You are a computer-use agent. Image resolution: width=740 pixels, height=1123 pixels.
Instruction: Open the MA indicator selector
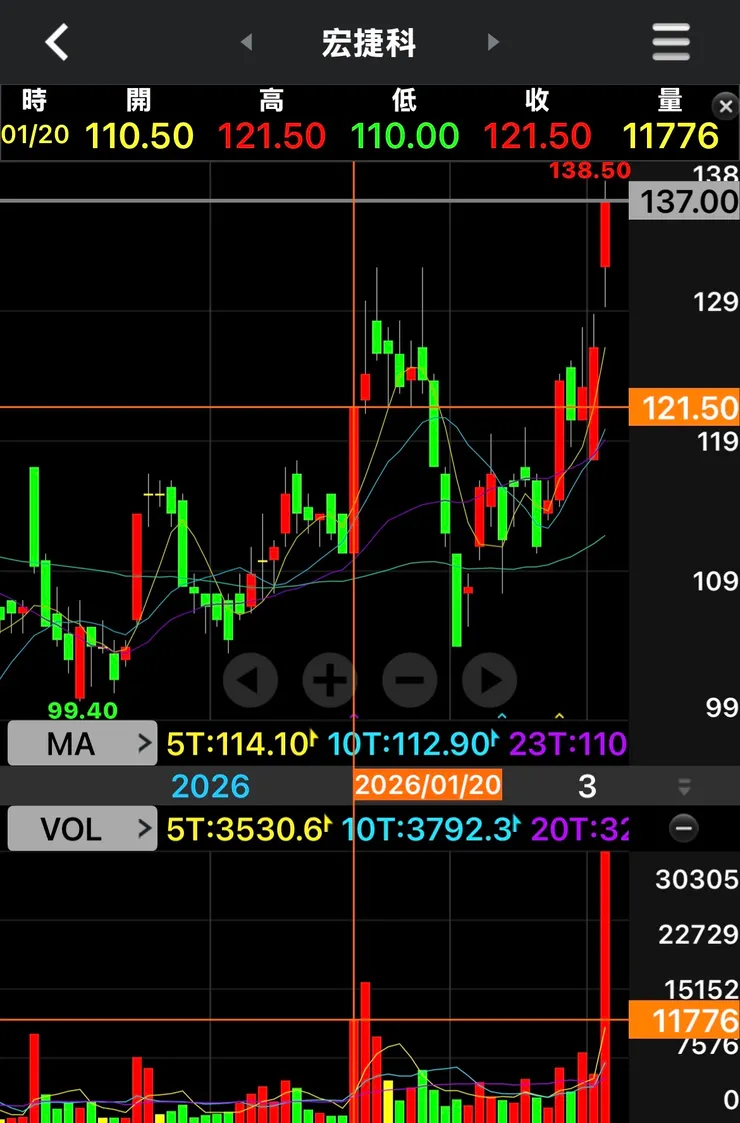[82, 743]
